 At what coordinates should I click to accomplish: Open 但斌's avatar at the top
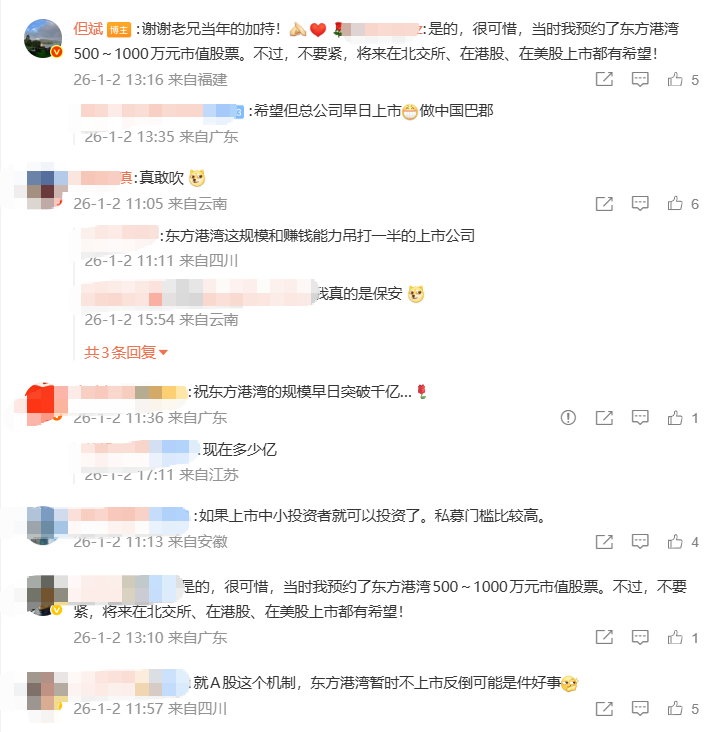click(45, 40)
